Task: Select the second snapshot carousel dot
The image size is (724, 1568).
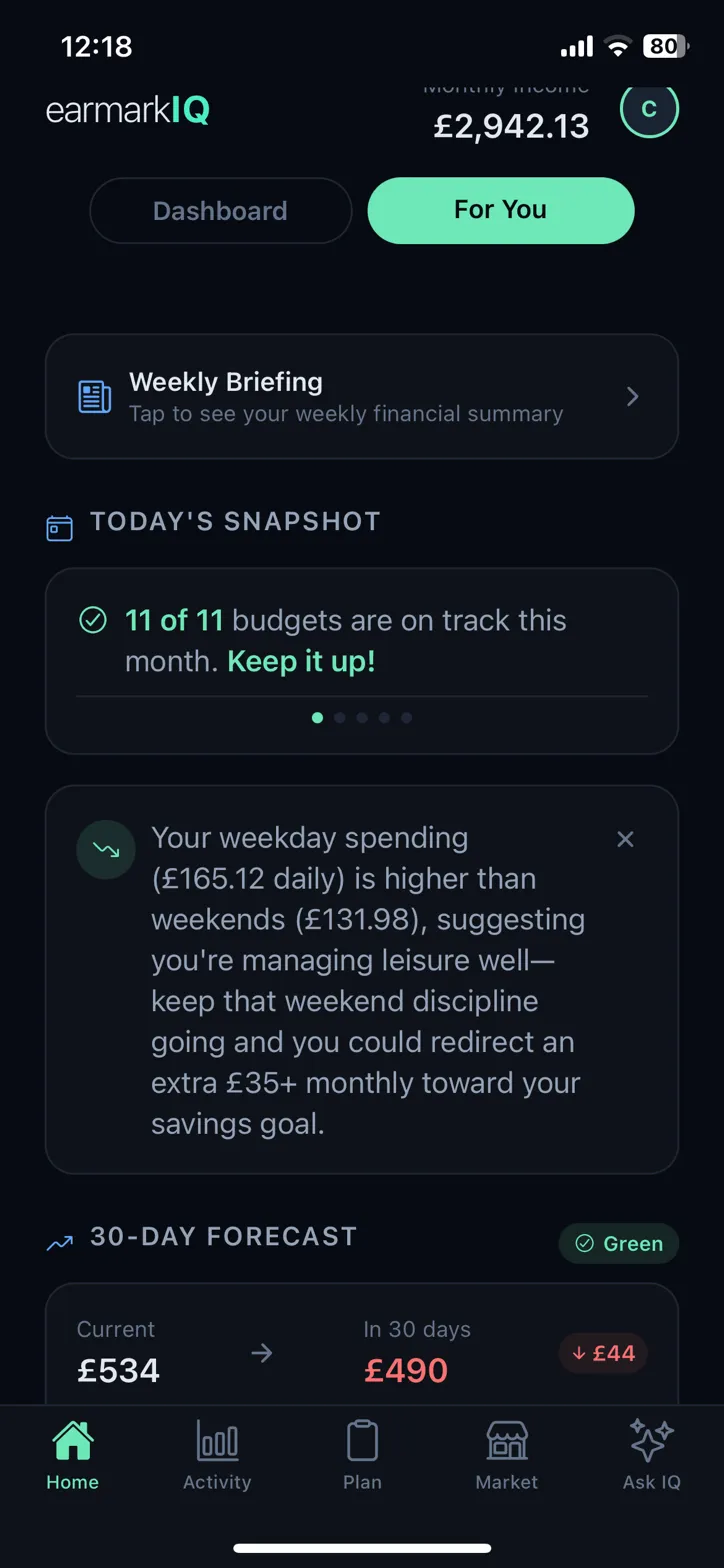Action: [x=340, y=717]
